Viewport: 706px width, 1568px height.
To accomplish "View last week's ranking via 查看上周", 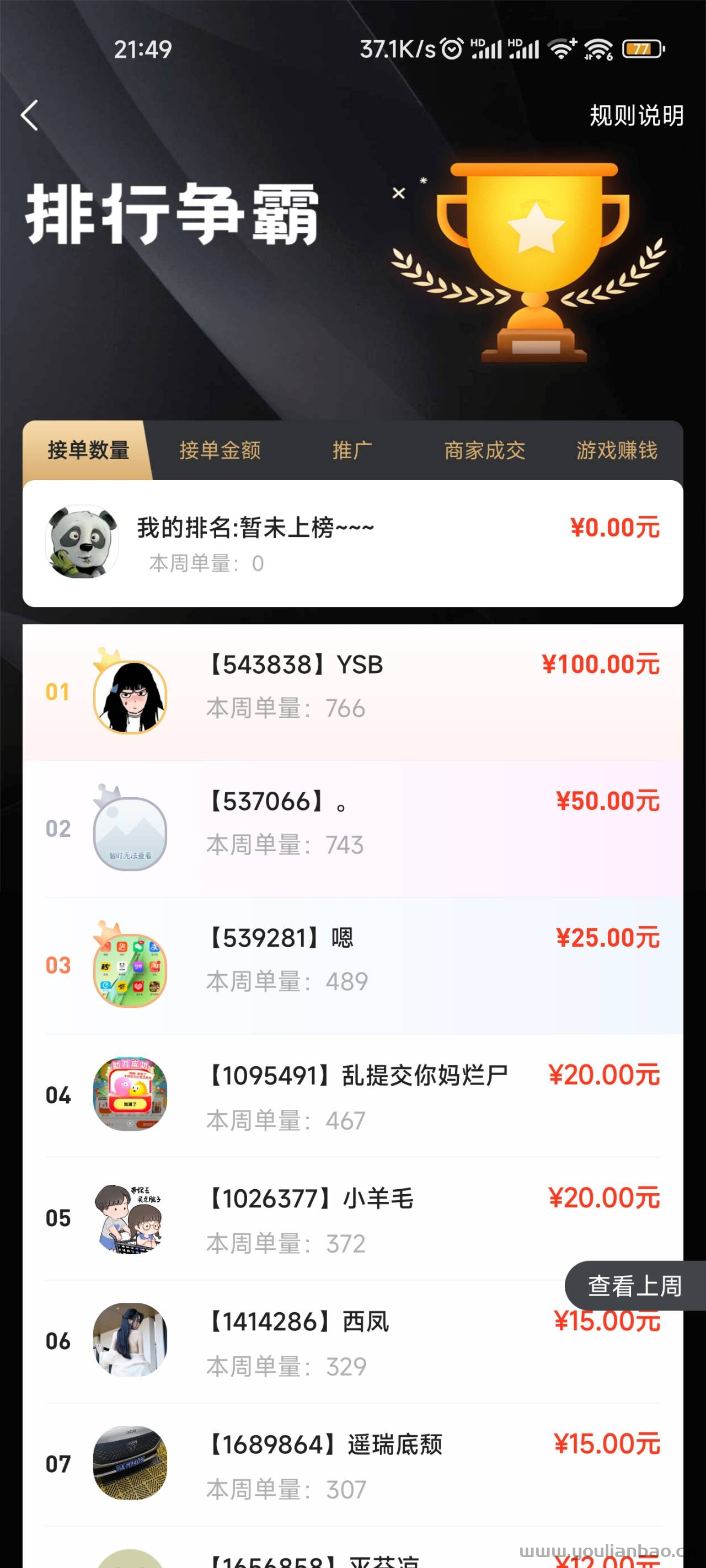I will tap(635, 1286).
